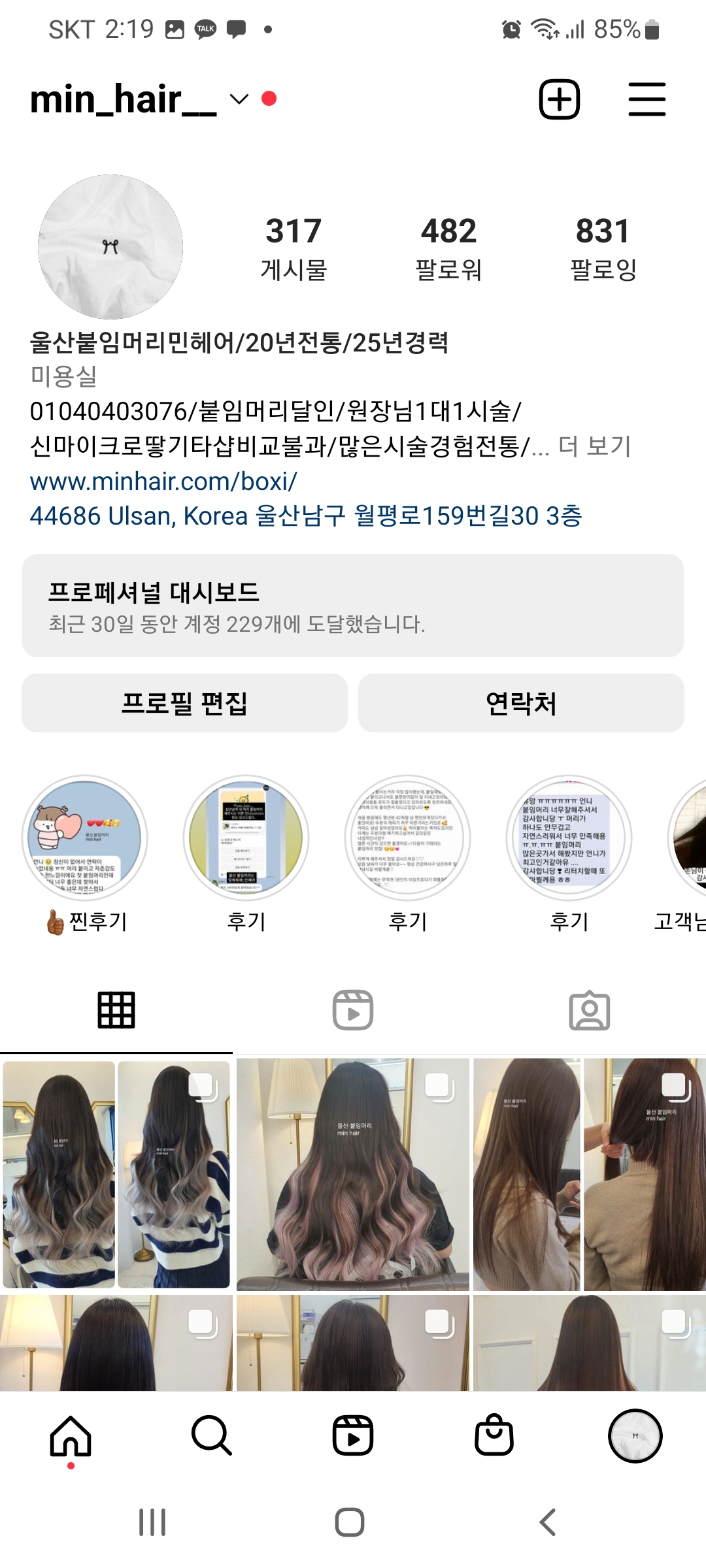The image size is (706, 1568).
Task: Open the Ulsan address location link
Action: pos(305,516)
